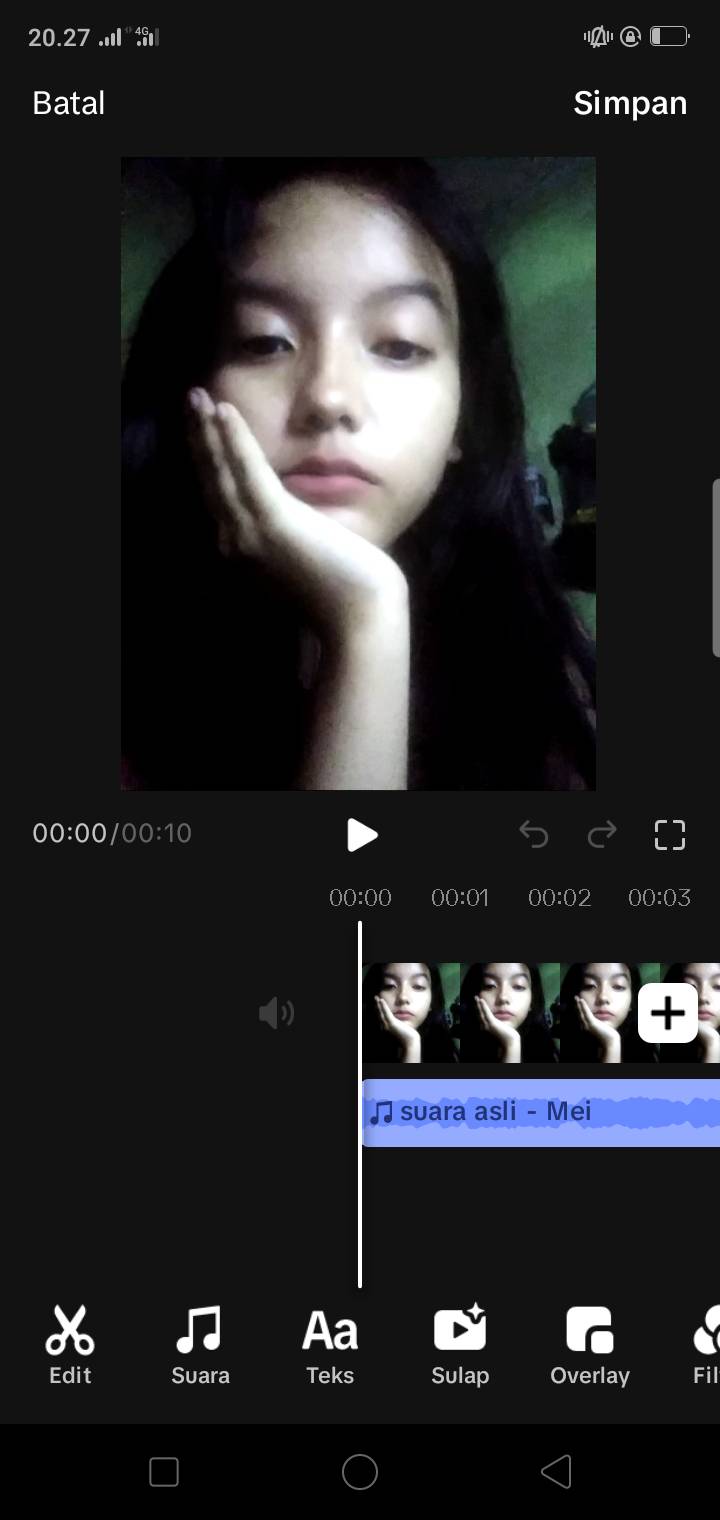Image resolution: width=720 pixels, height=1520 pixels.
Task: Undo the last edit
Action: (534, 834)
